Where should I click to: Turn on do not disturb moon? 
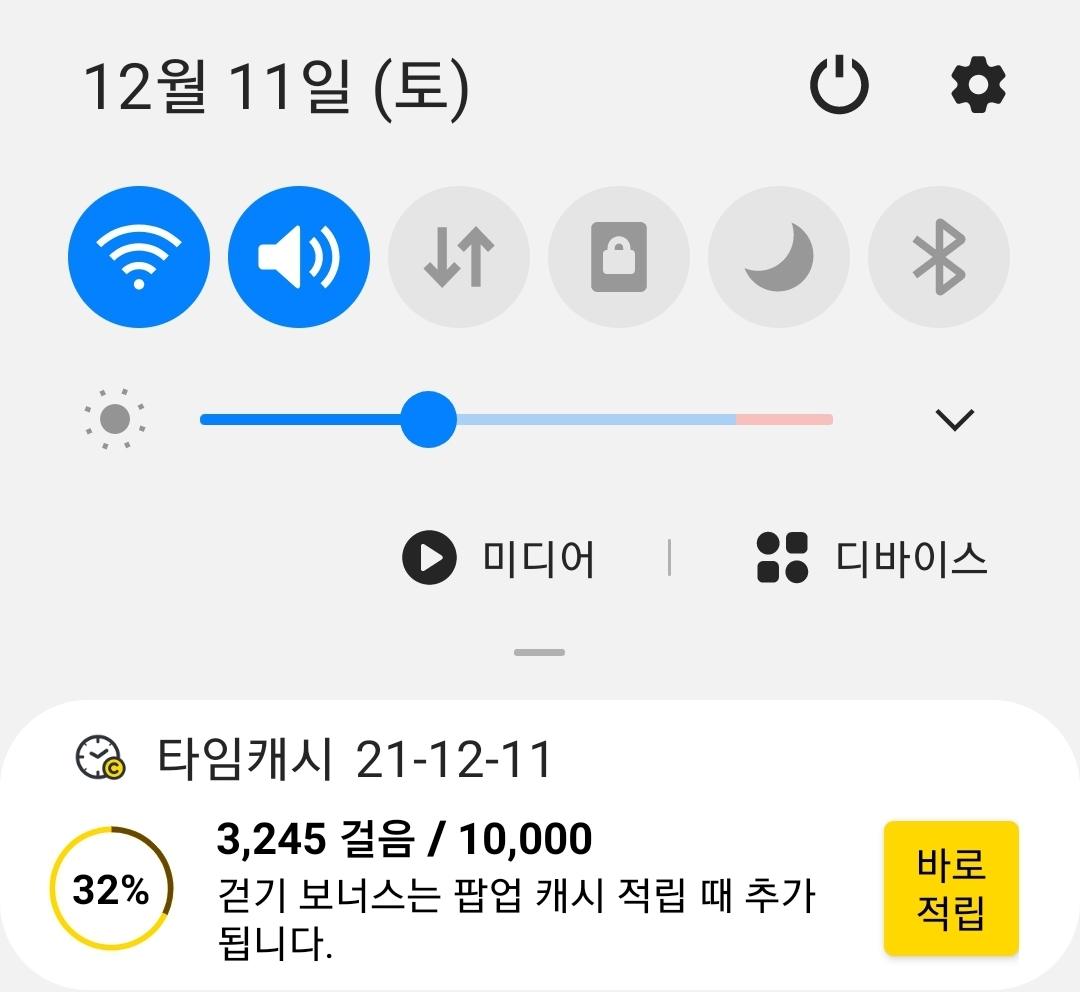pyautogui.click(x=779, y=257)
